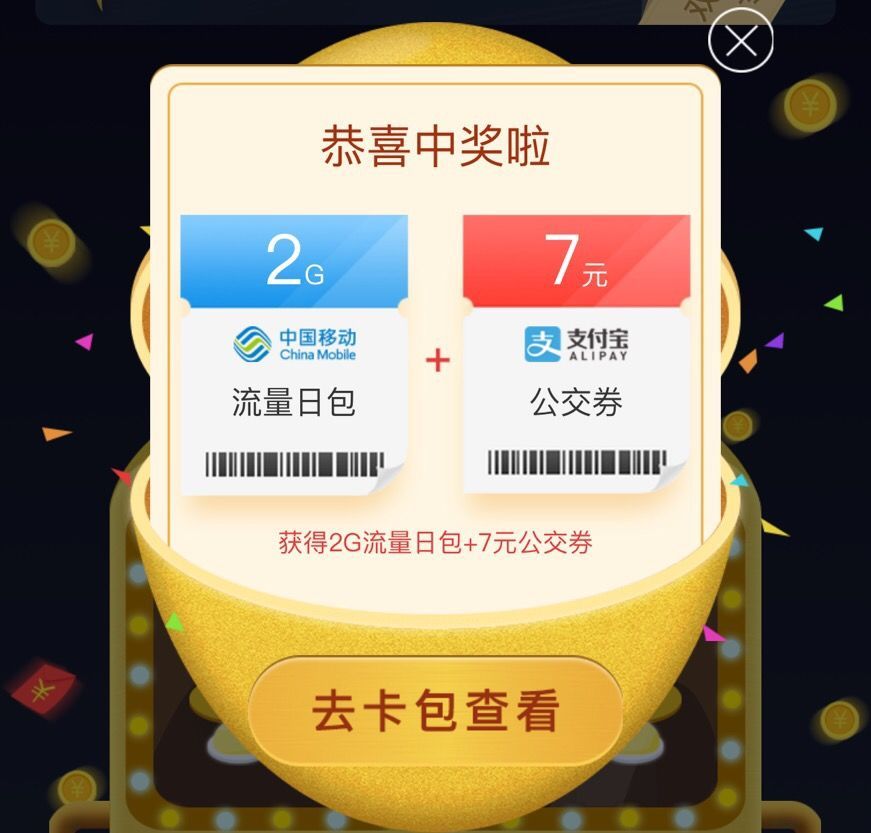Tap 去卡包查看 to view card wallet
871x833 pixels.
[x=435, y=711]
